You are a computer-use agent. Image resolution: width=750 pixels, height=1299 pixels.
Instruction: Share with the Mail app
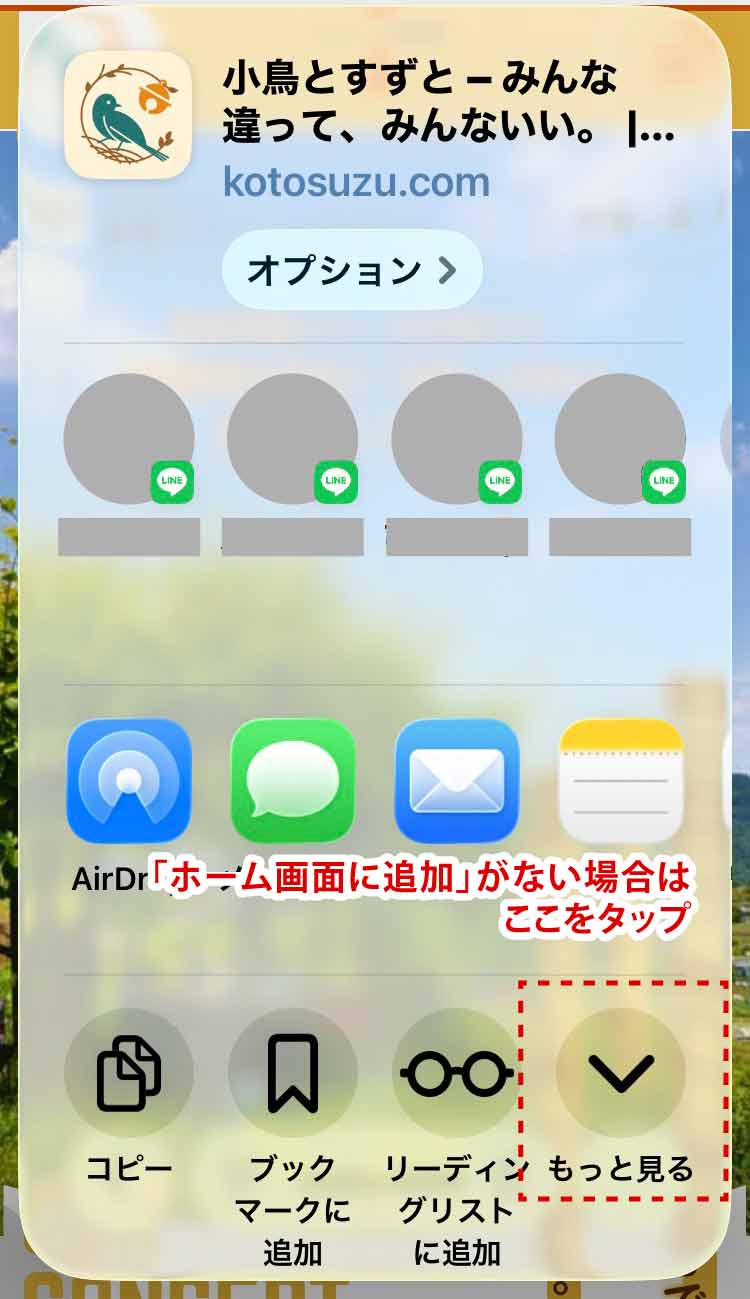457,781
